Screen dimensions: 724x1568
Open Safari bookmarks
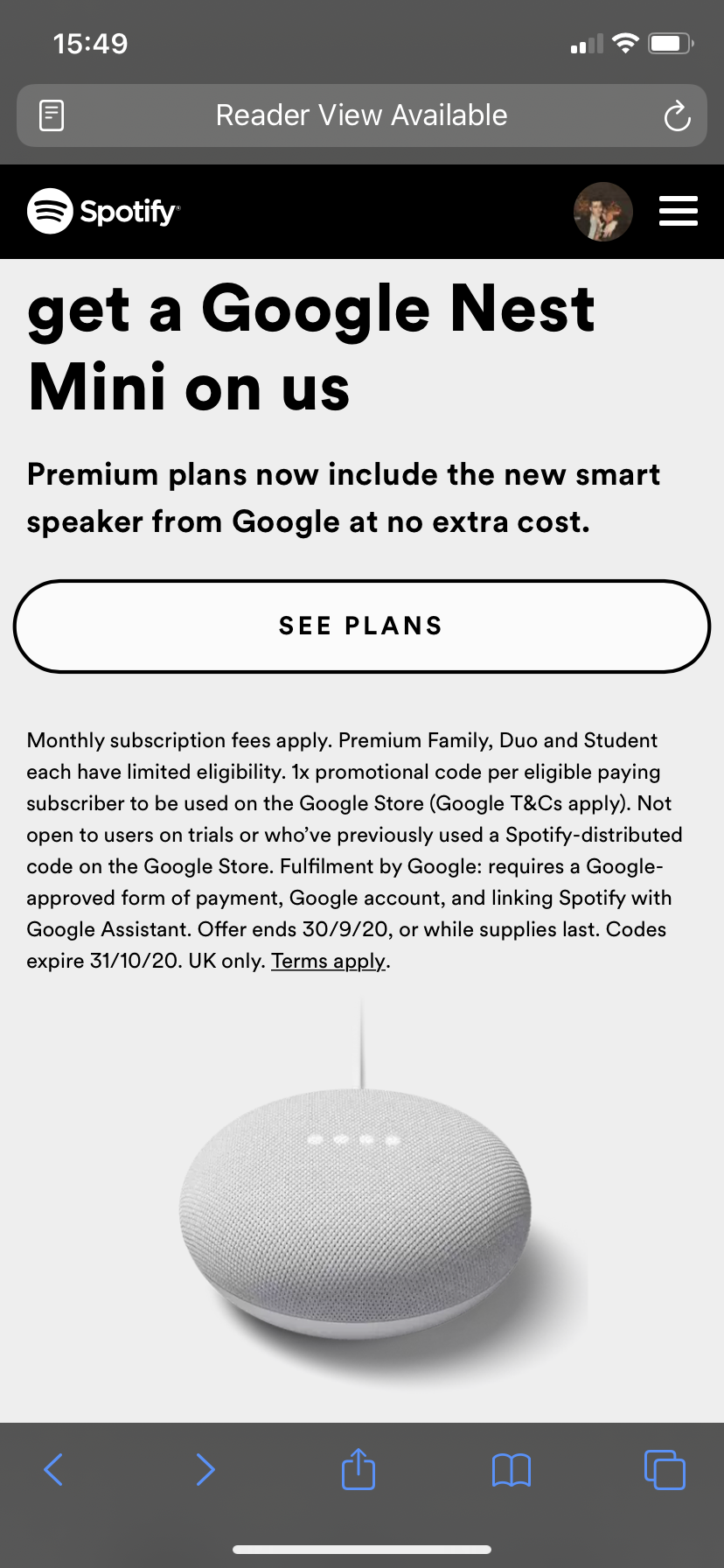[x=512, y=1469]
